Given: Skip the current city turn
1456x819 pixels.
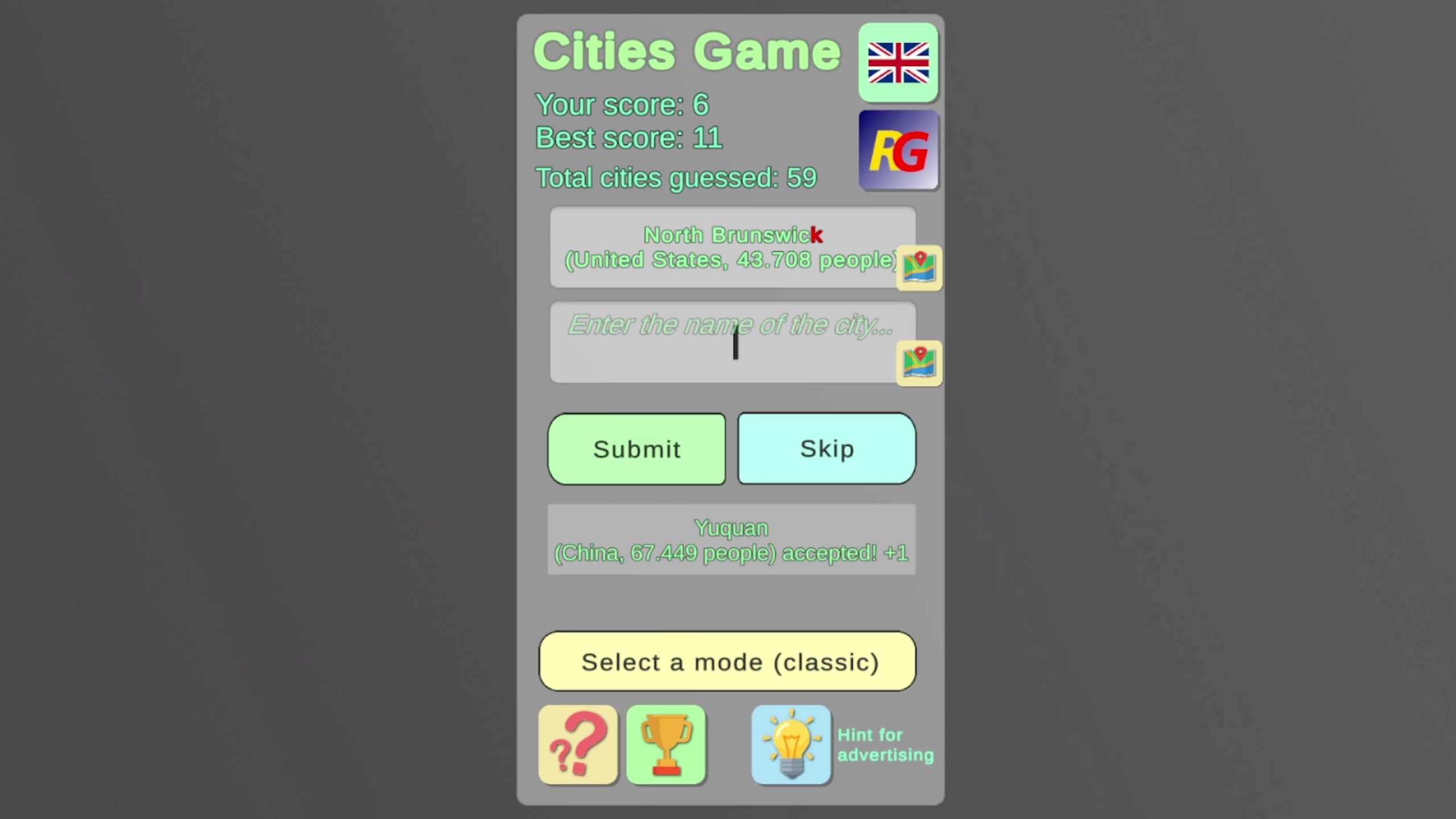Looking at the screenshot, I should coord(826,449).
